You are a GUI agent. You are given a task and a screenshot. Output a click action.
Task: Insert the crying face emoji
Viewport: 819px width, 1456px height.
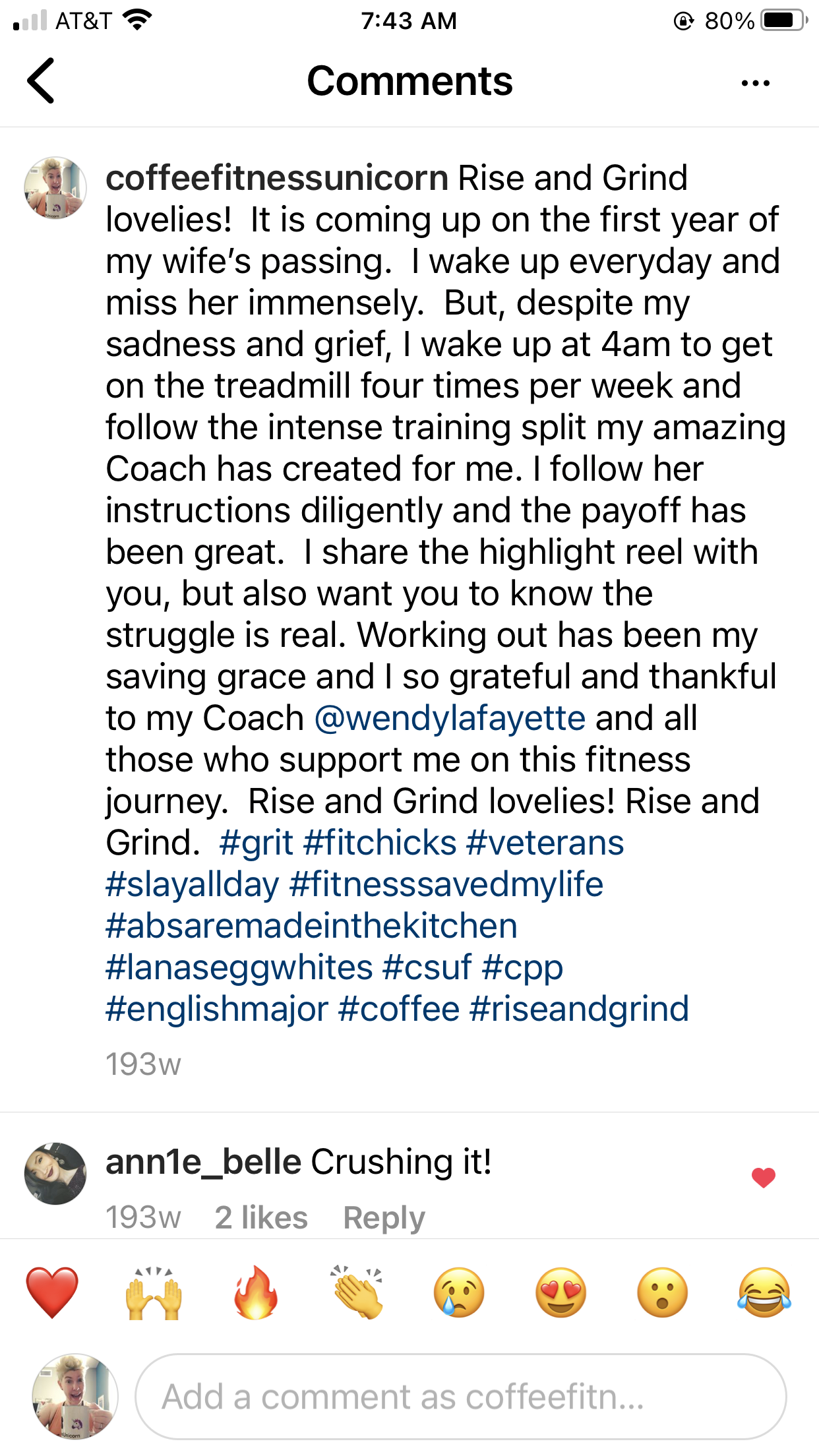[x=459, y=1292]
